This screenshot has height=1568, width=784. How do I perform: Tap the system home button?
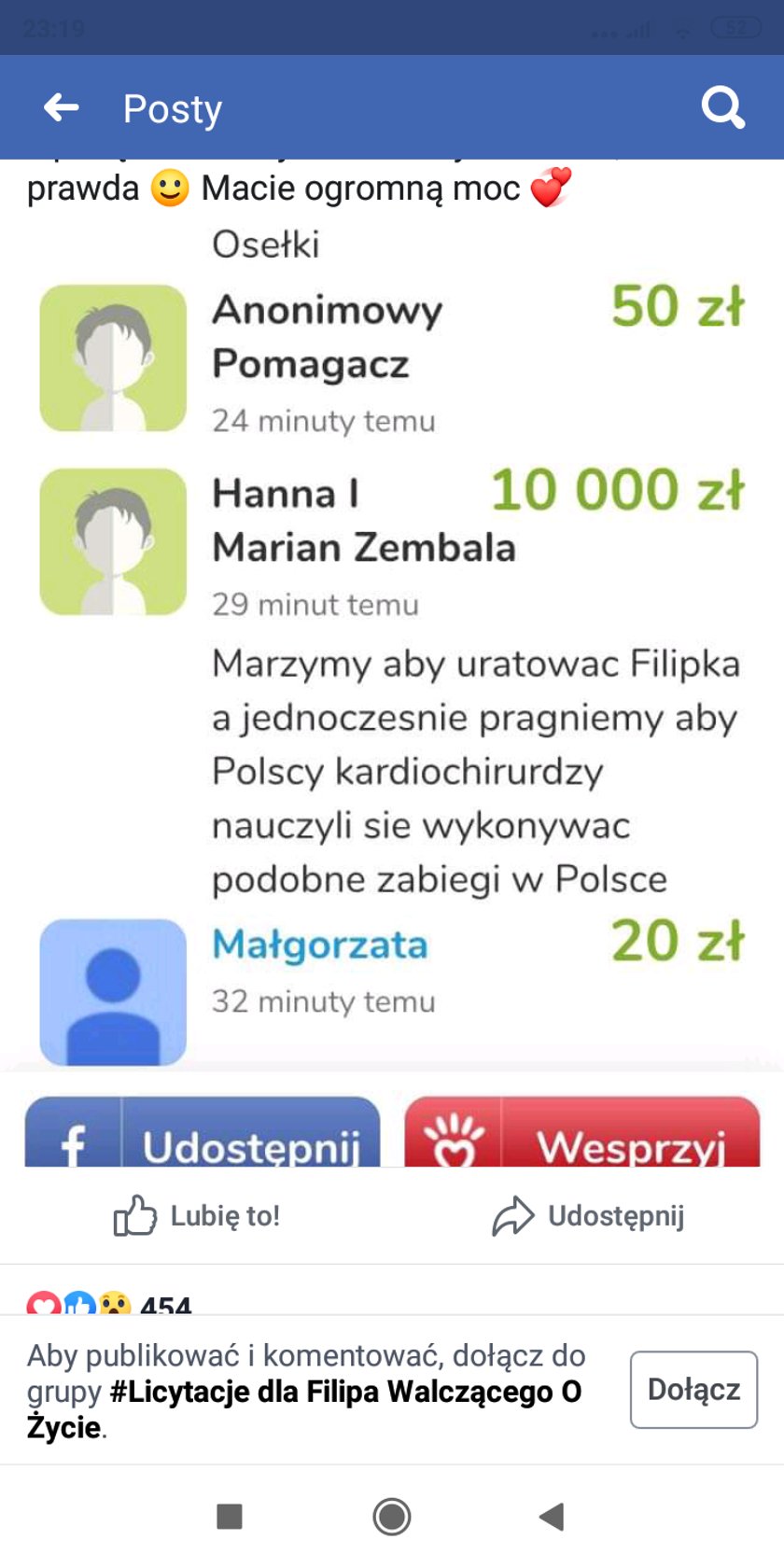point(392,1517)
